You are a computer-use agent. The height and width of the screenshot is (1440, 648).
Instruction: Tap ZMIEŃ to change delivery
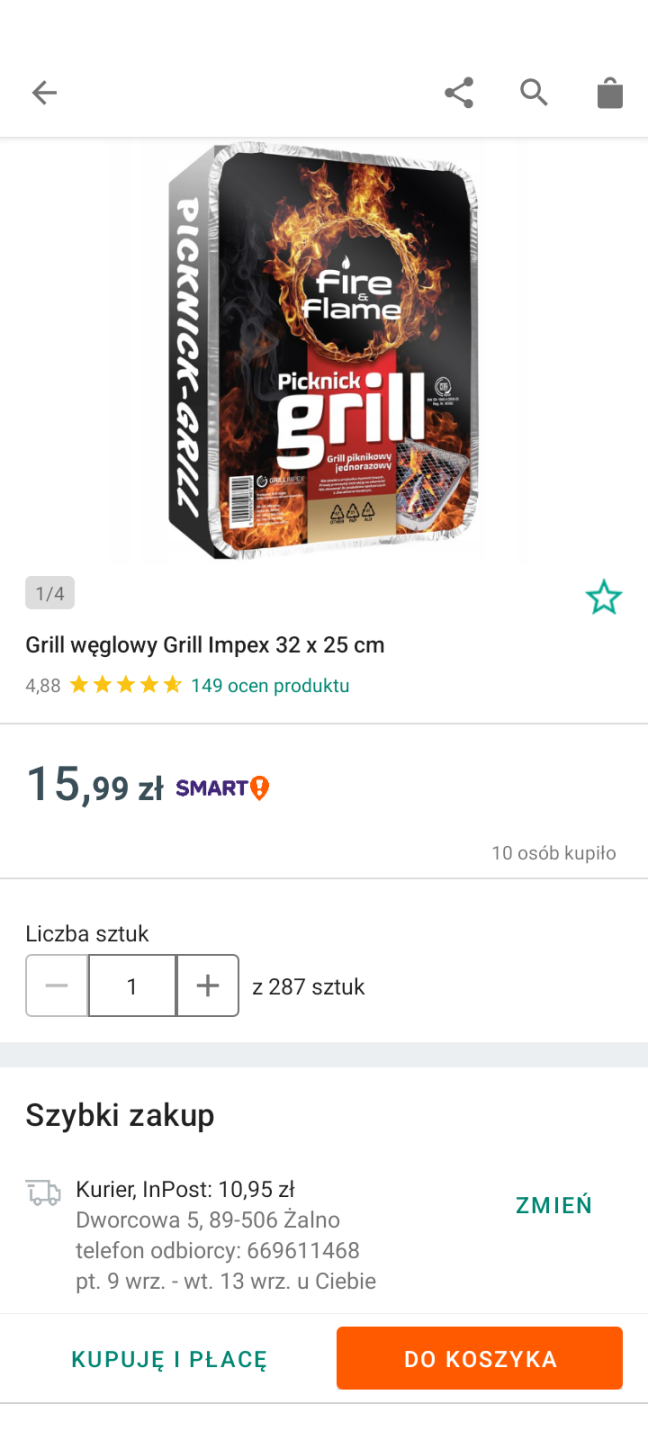pos(554,1205)
